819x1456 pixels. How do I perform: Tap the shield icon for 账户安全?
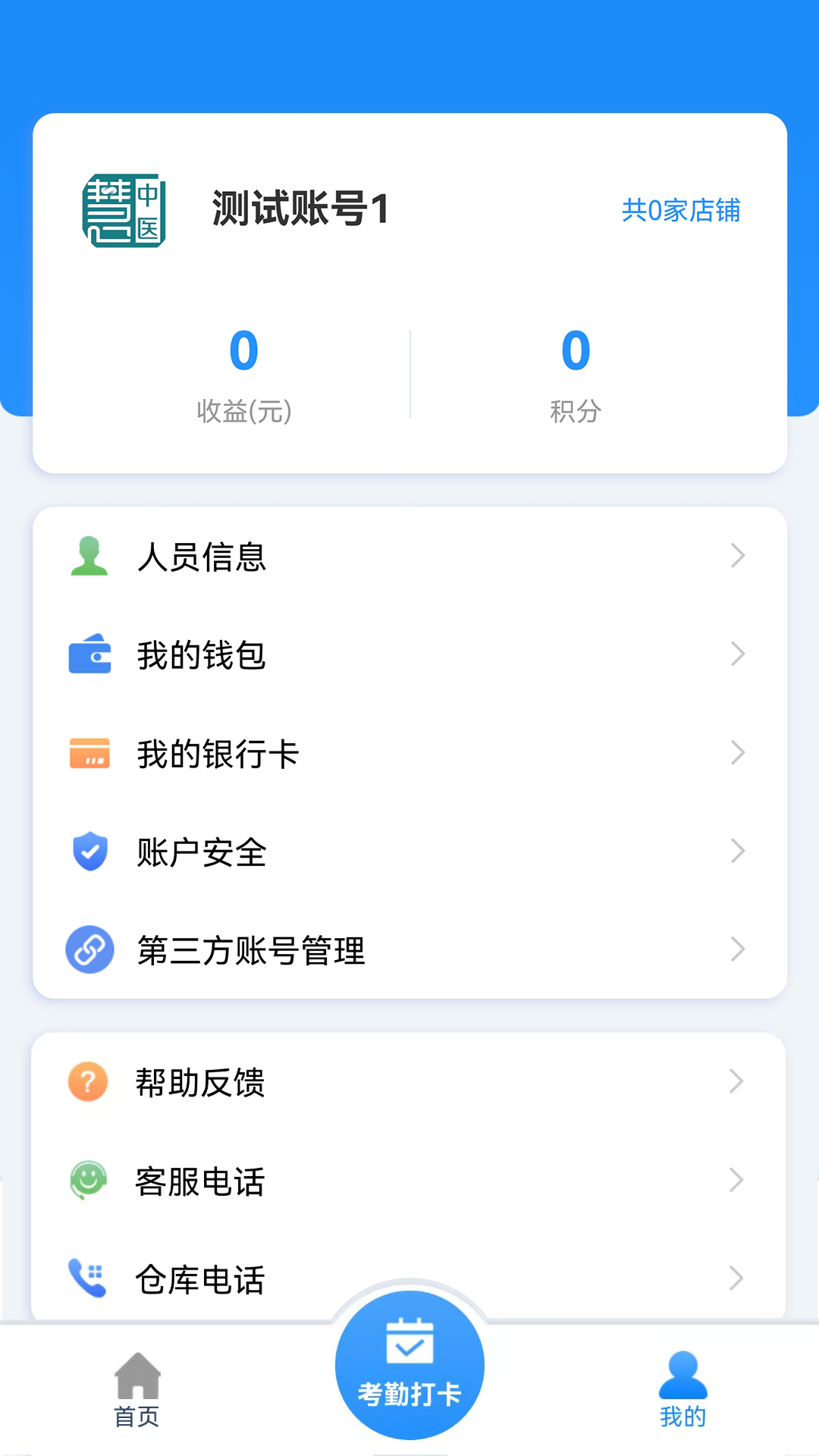pos(89,851)
